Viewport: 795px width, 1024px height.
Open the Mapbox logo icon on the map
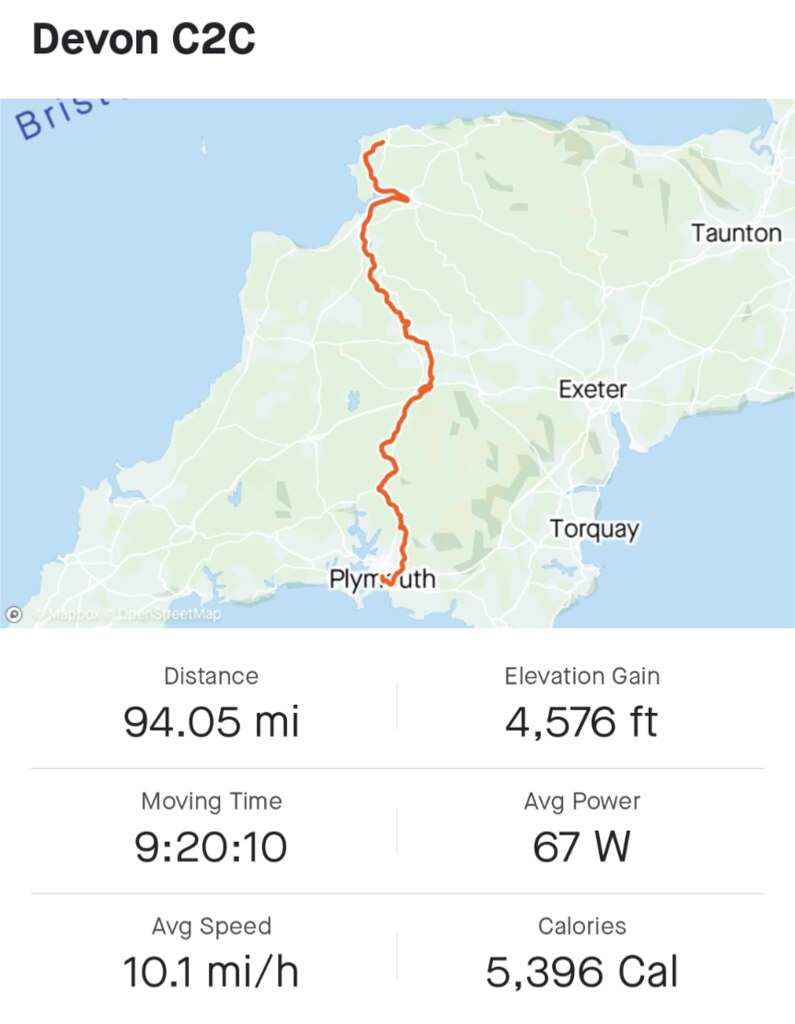[14, 614]
